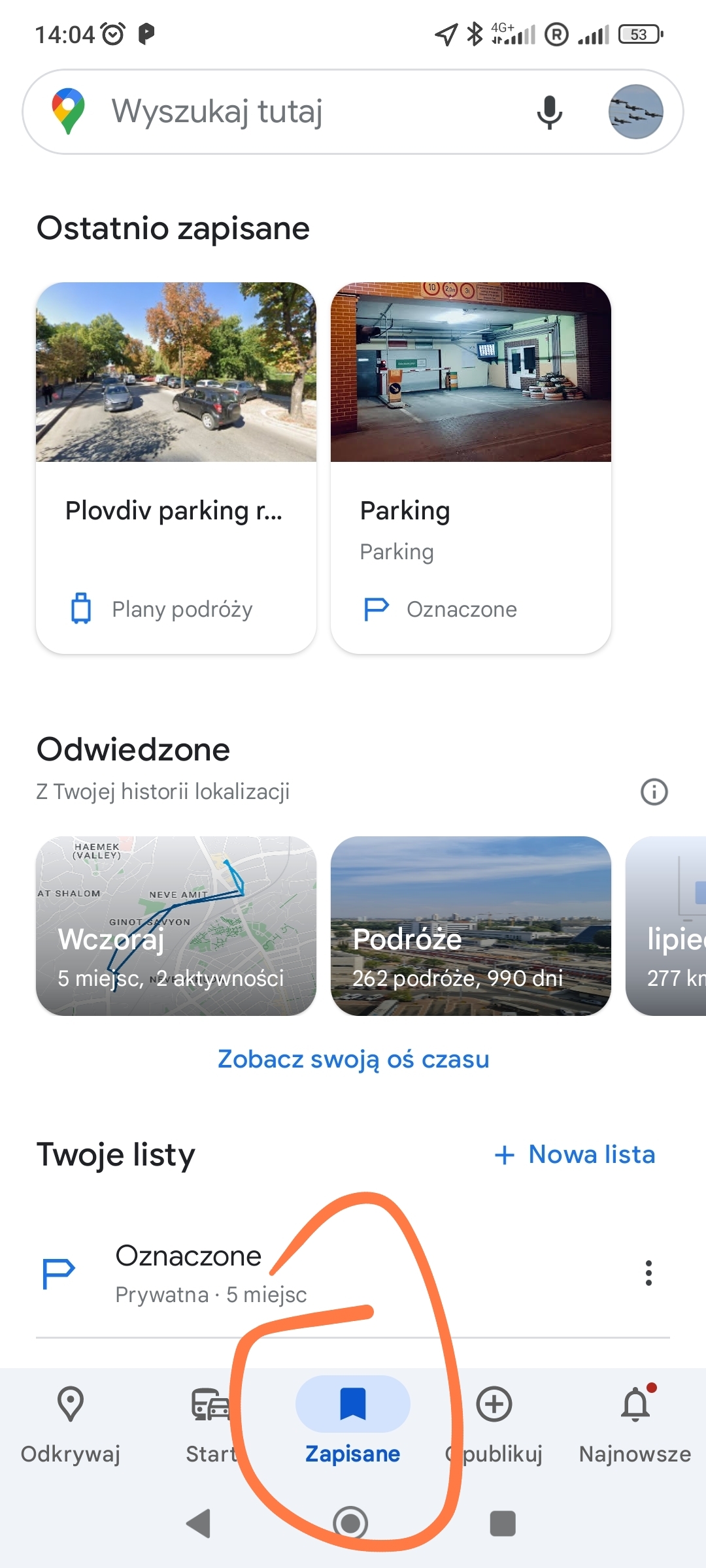This screenshot has width=706, height=1568.
Task: Open recent apps with the square button
Action: tap(503, 1524)
